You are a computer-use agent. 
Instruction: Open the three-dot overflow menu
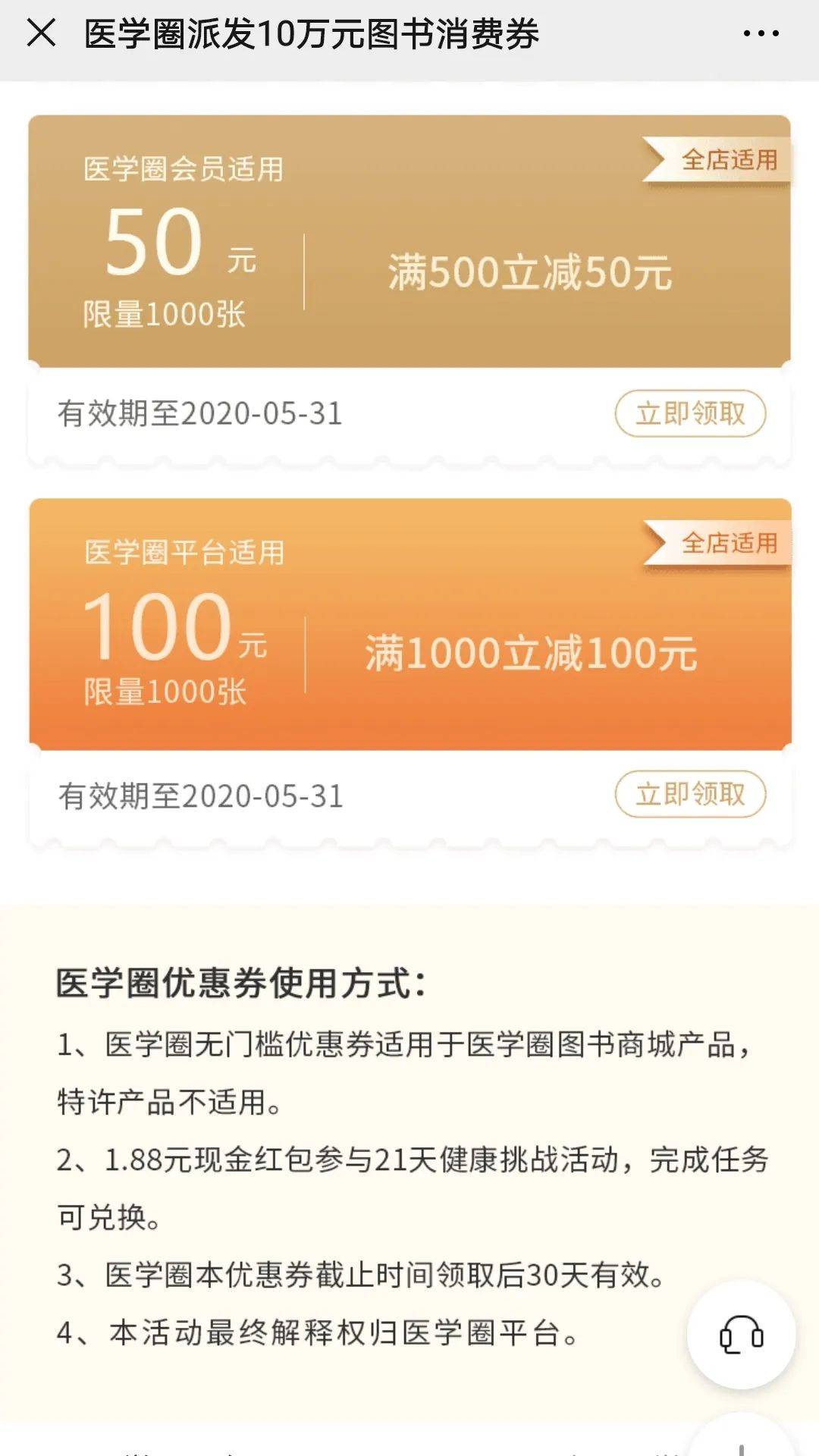point(761,33)
